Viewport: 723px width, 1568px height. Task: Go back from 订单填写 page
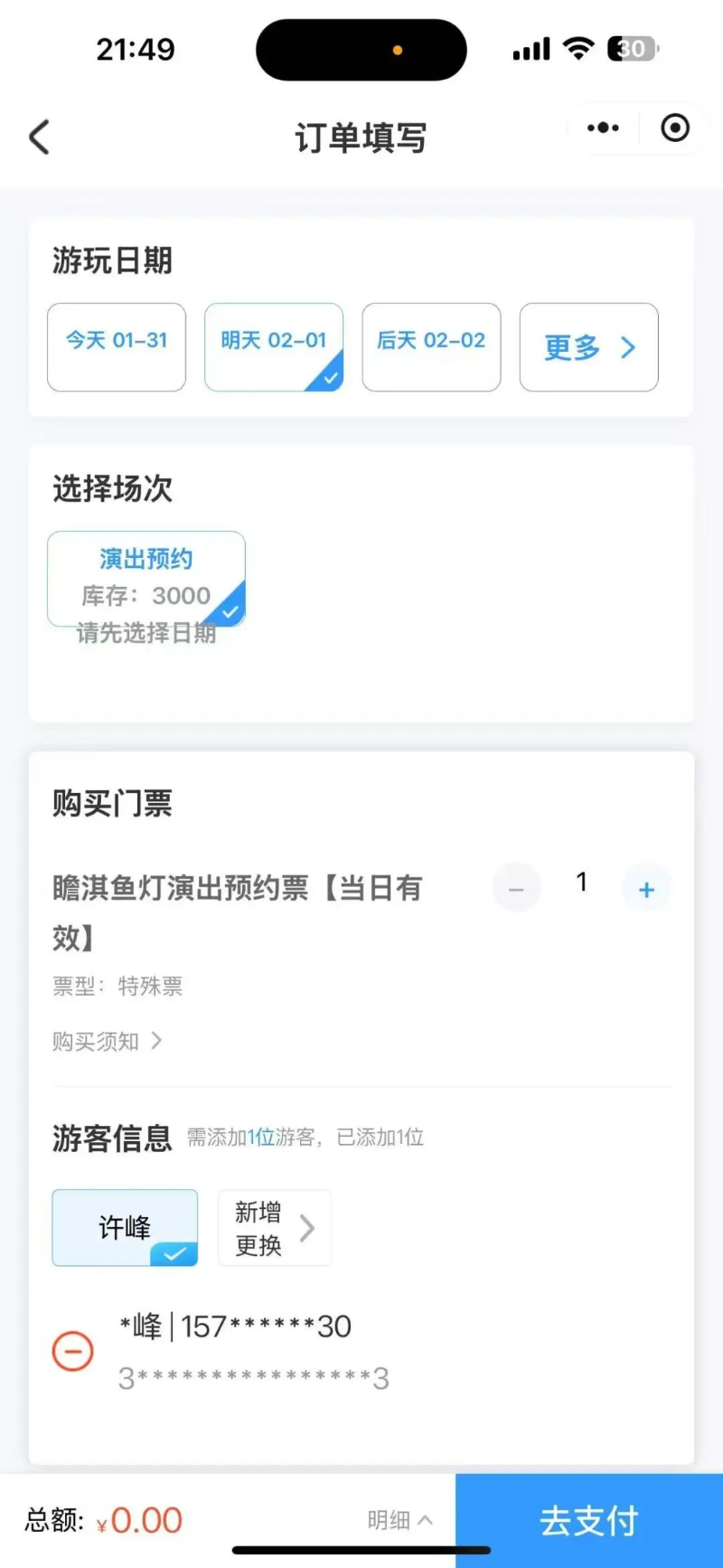coord(40,137)
